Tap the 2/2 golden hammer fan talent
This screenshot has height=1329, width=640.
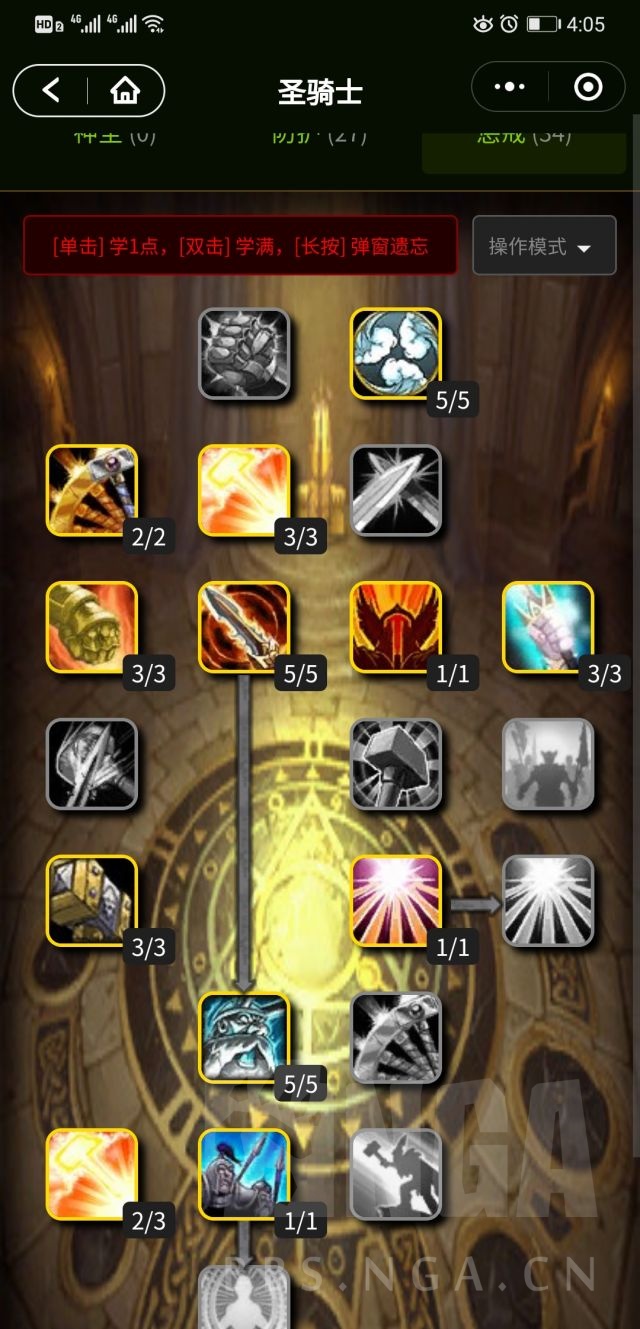92,490
